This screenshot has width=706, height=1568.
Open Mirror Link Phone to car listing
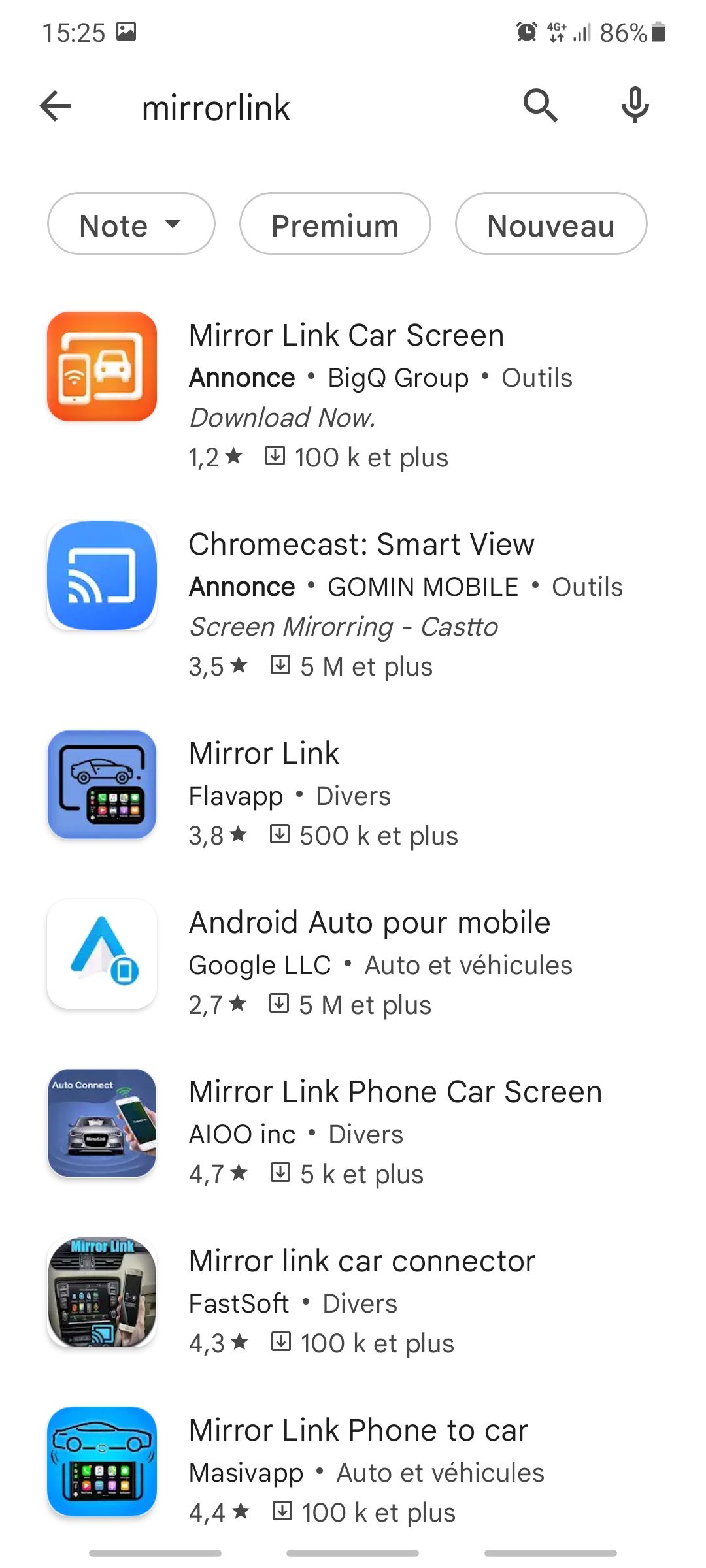pos(358,1431)
